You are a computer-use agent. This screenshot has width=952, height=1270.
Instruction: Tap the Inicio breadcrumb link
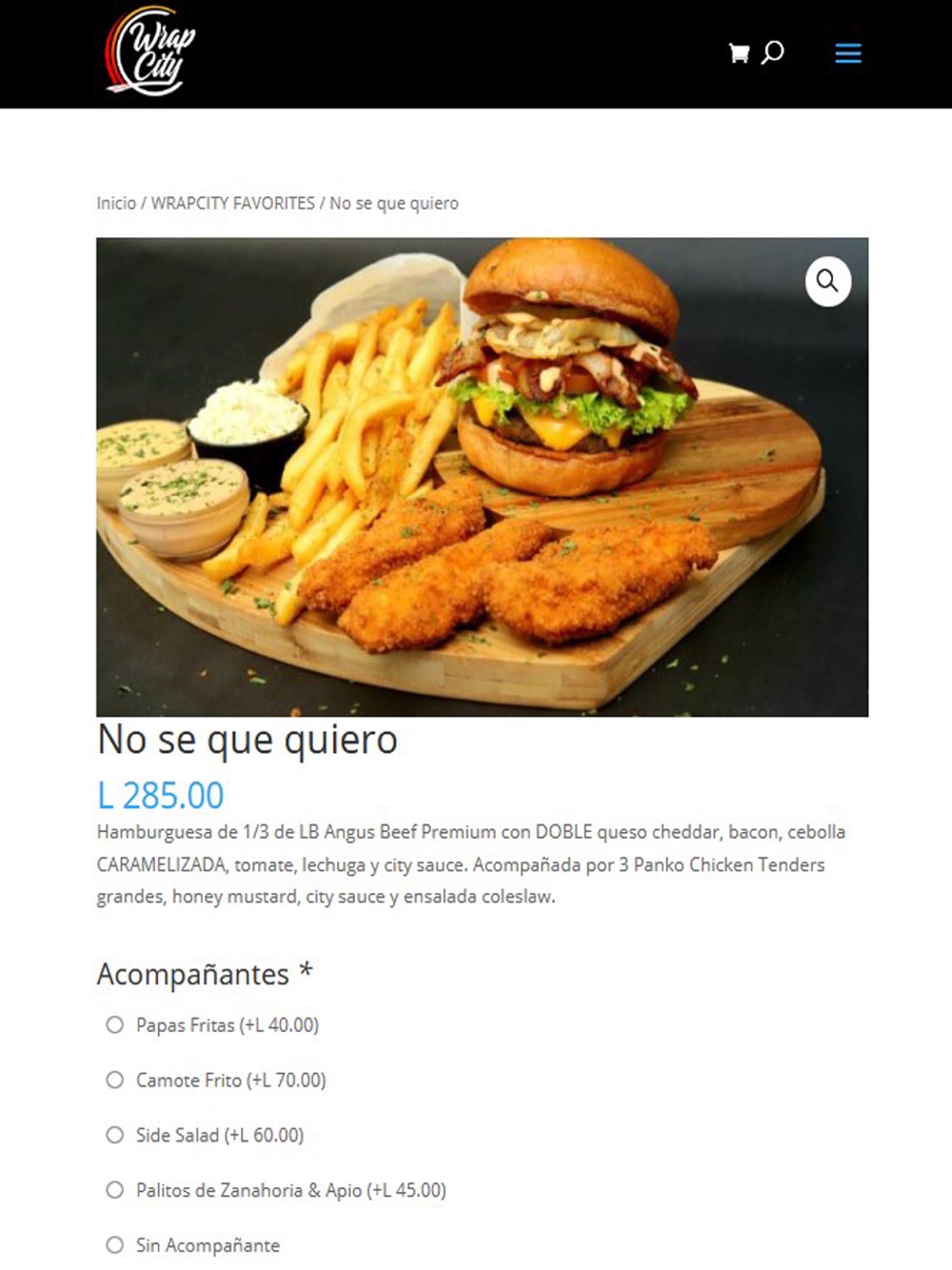tap(116, 203)
